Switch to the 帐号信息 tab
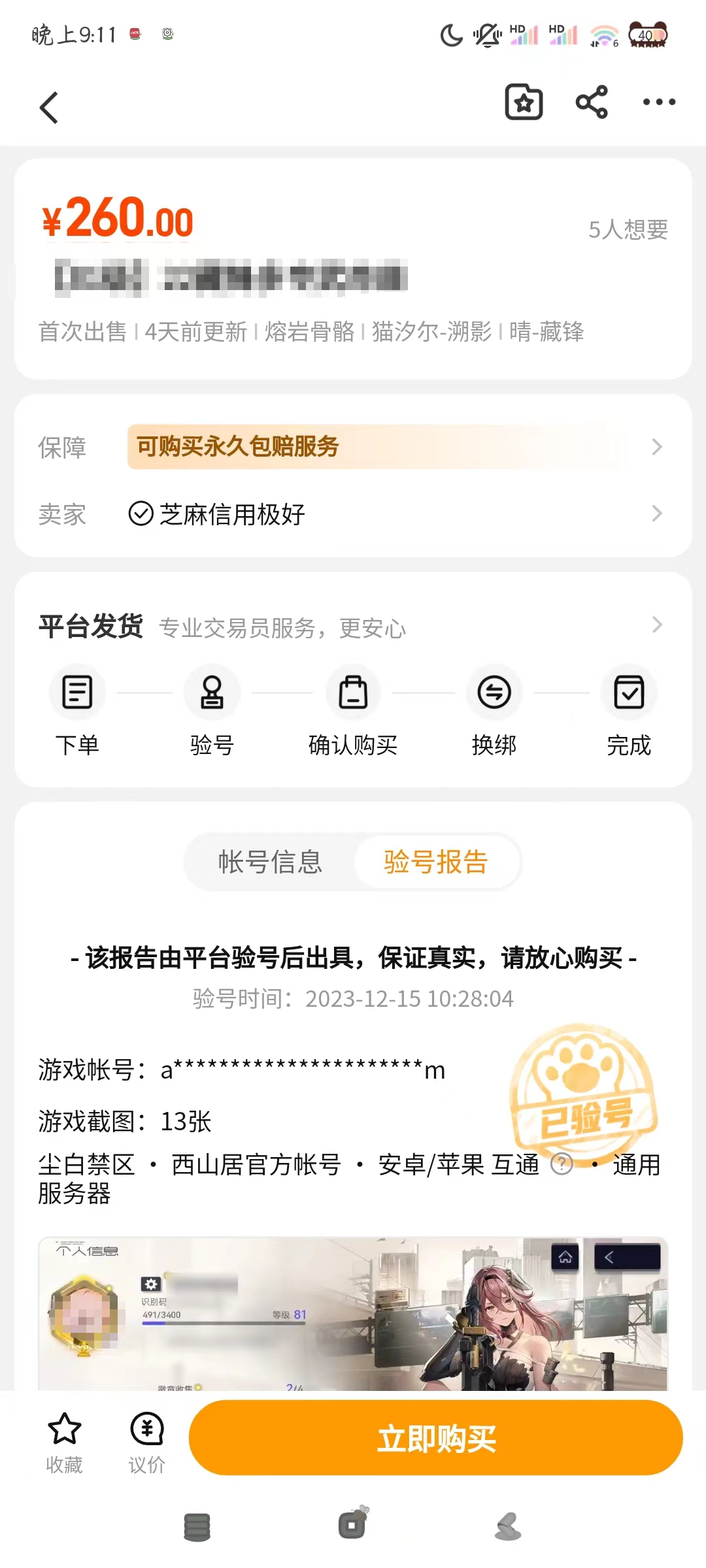Screen dimensions: 706x1568 270,862
